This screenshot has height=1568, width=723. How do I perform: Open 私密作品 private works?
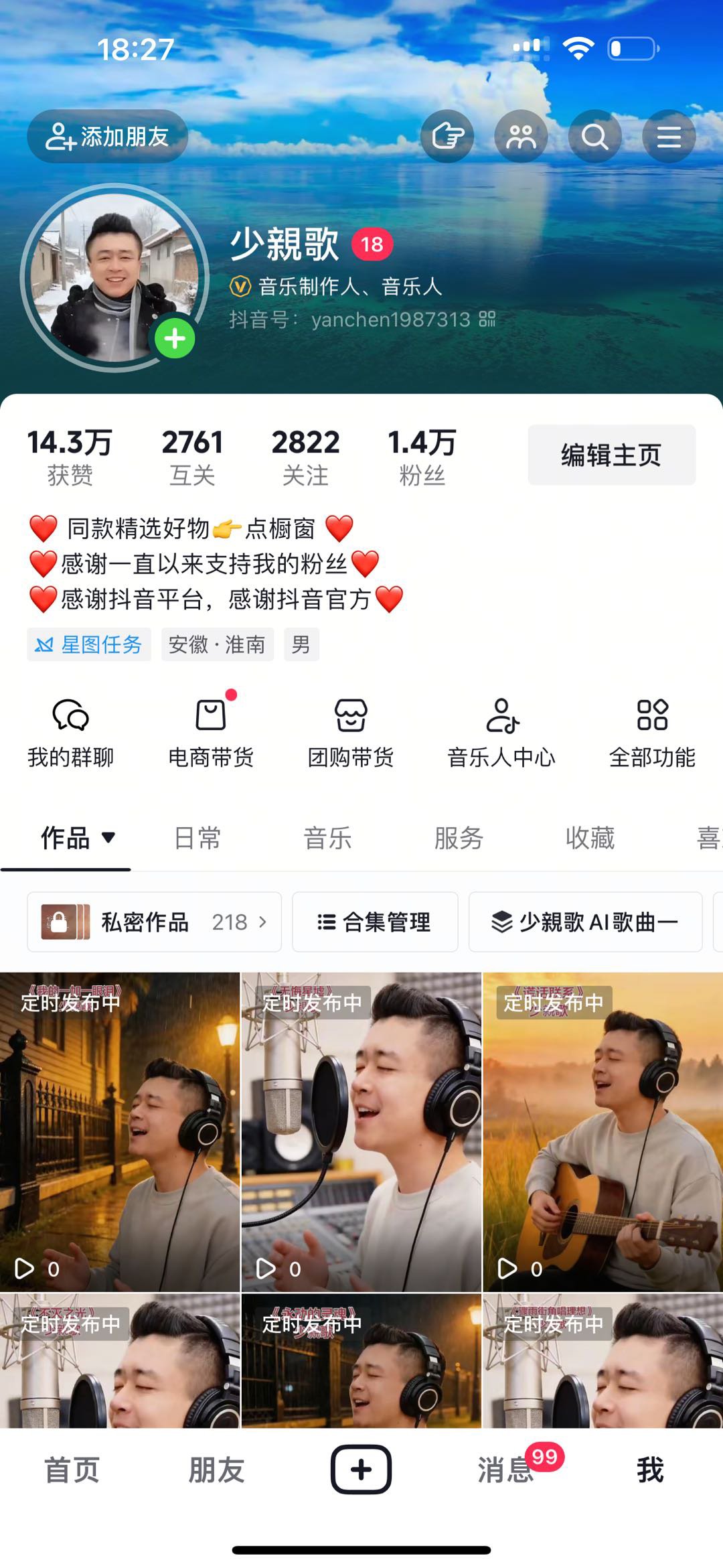coord(154,922)
